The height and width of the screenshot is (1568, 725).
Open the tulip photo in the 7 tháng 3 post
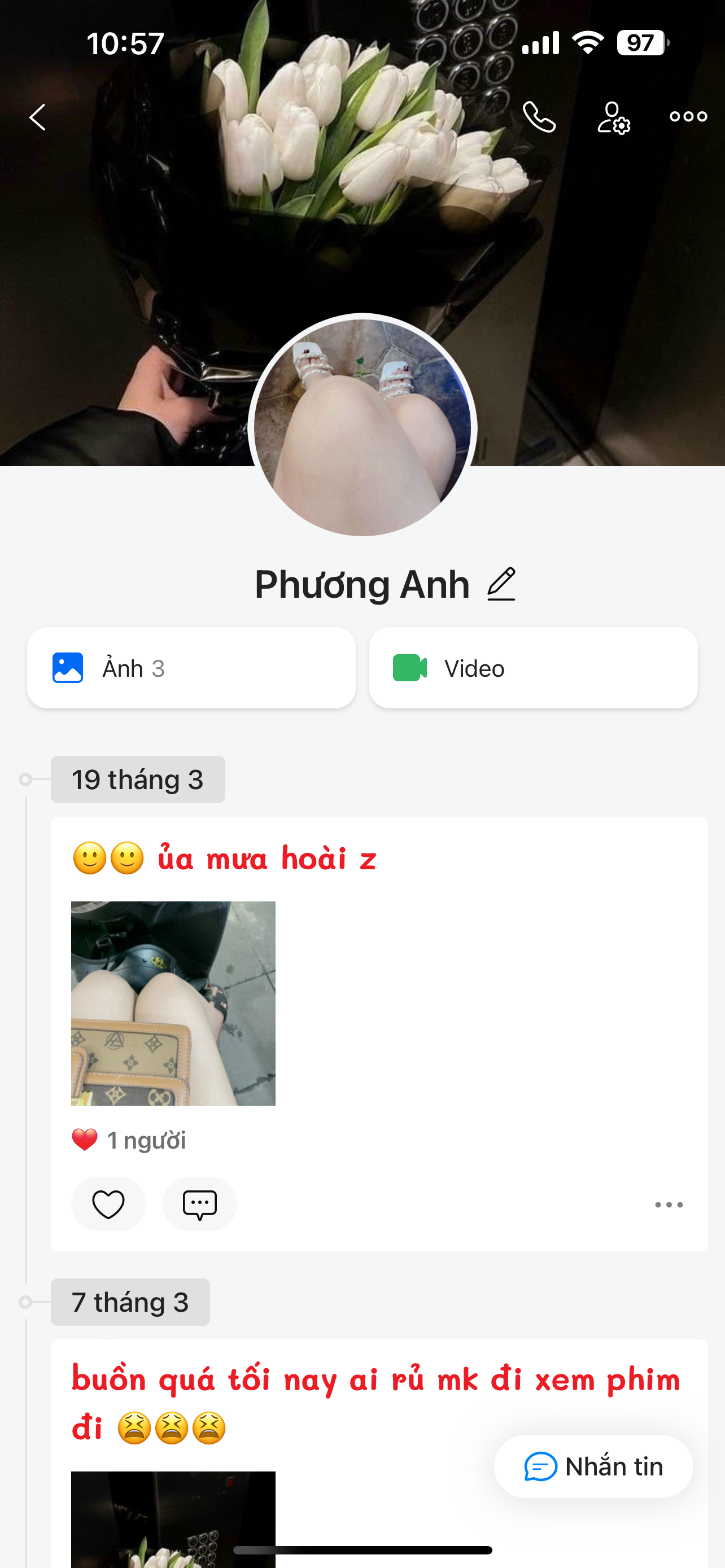[x=173, y=1522]
